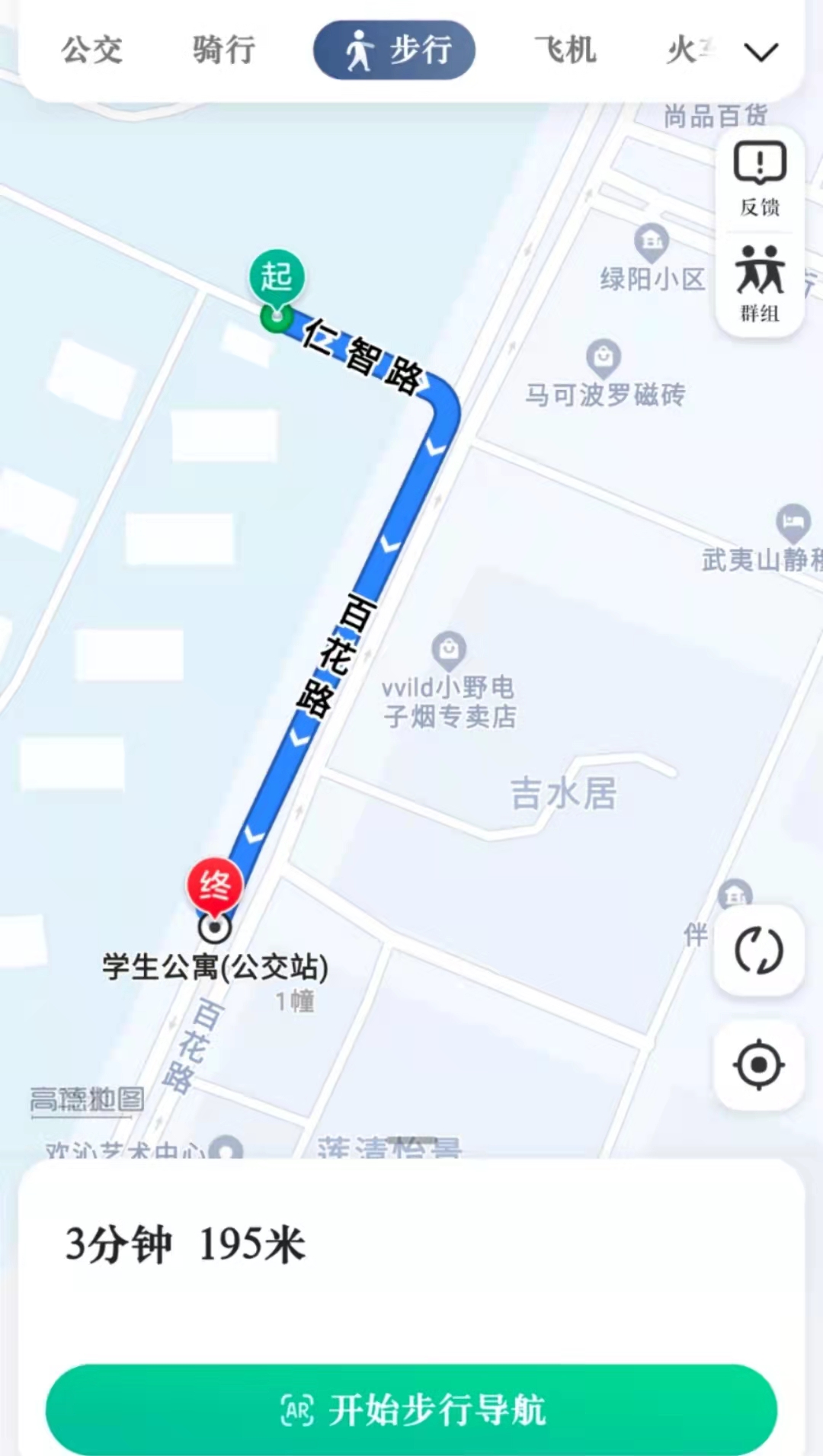
Task: Start 开始步行导航 walking navigation
Action: (411, 1410)
